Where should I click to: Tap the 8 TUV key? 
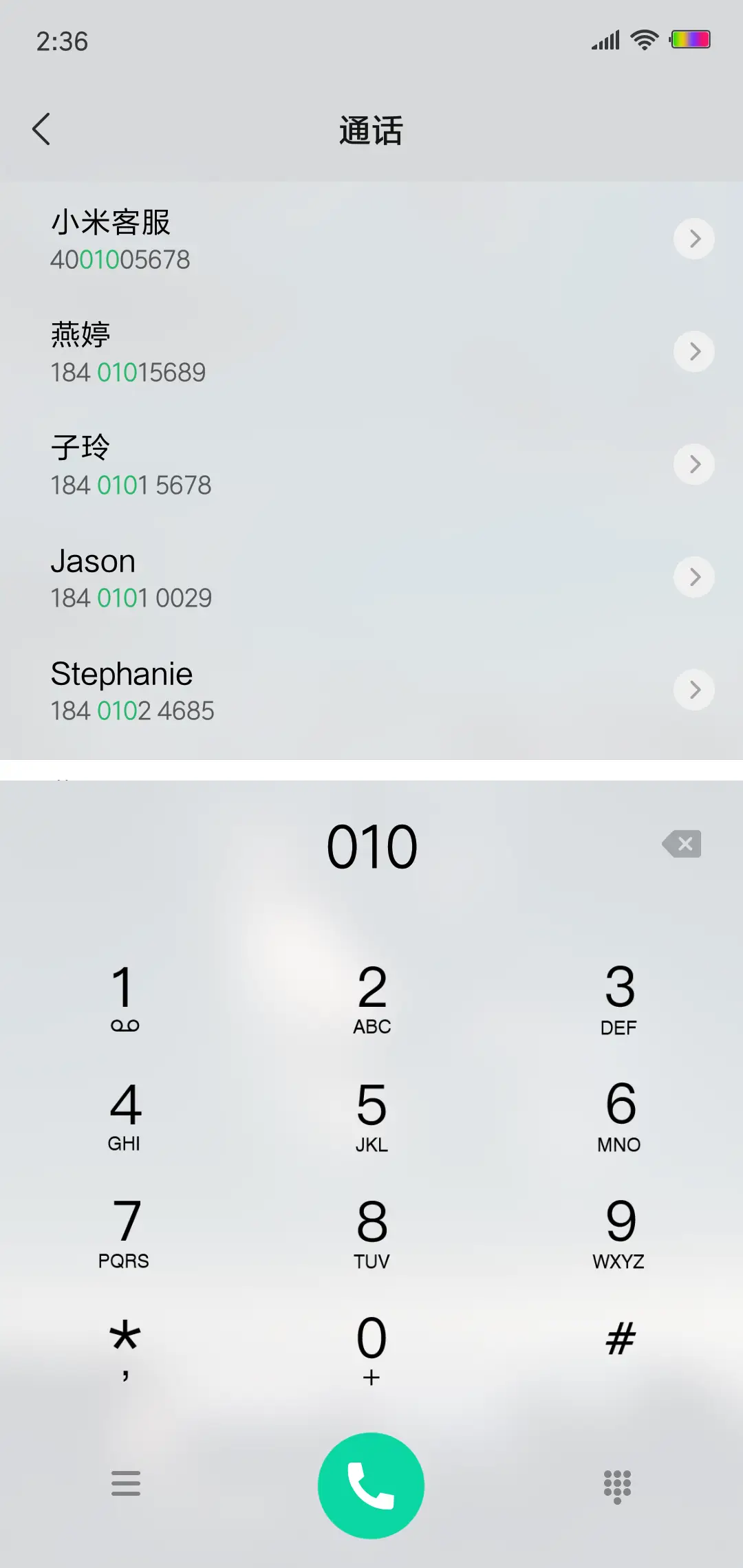click(371, 1231)
